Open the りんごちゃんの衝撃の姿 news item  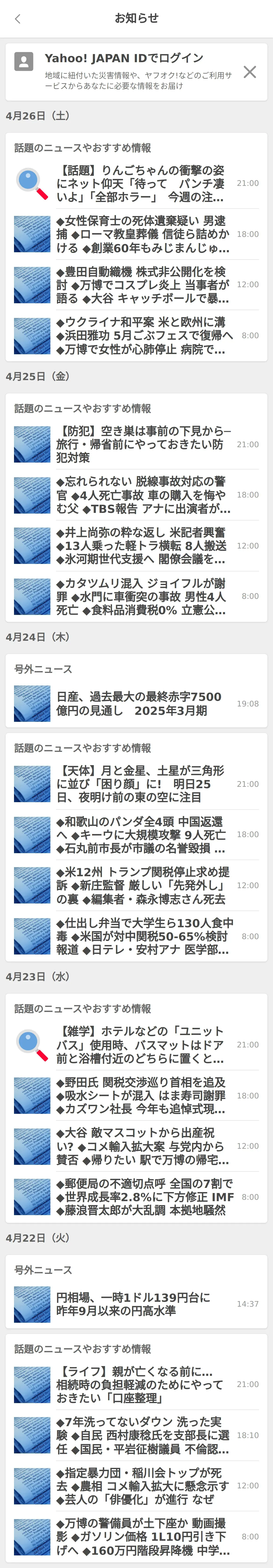pos(140,183)
